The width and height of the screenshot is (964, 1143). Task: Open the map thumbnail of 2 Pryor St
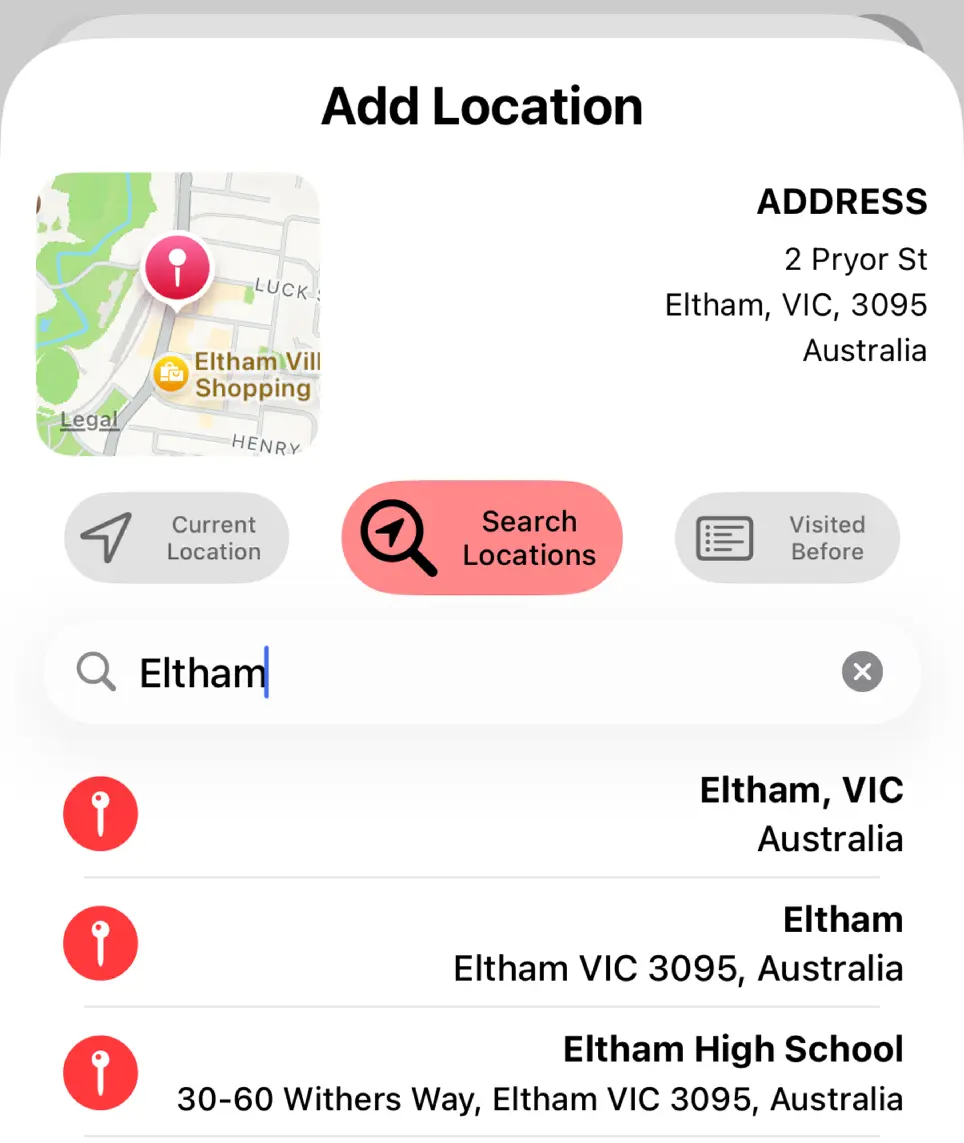click(177, 313)
